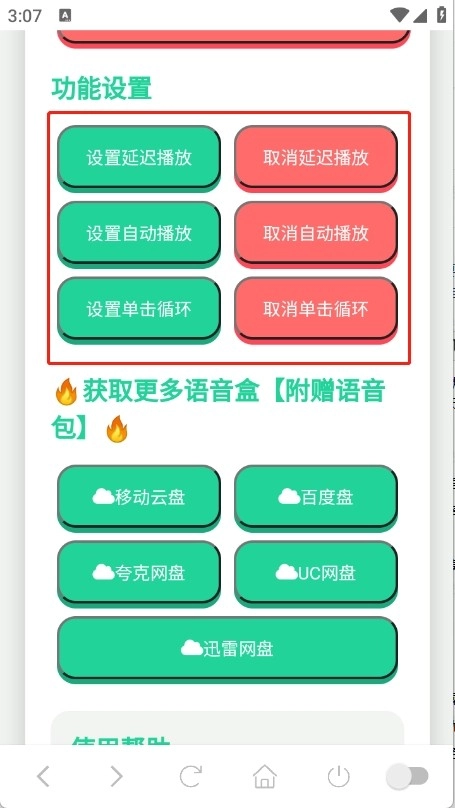This screenshot has height=808, width=455.
Task: Tap 取消自动播放 button
Action: (316, 233)
